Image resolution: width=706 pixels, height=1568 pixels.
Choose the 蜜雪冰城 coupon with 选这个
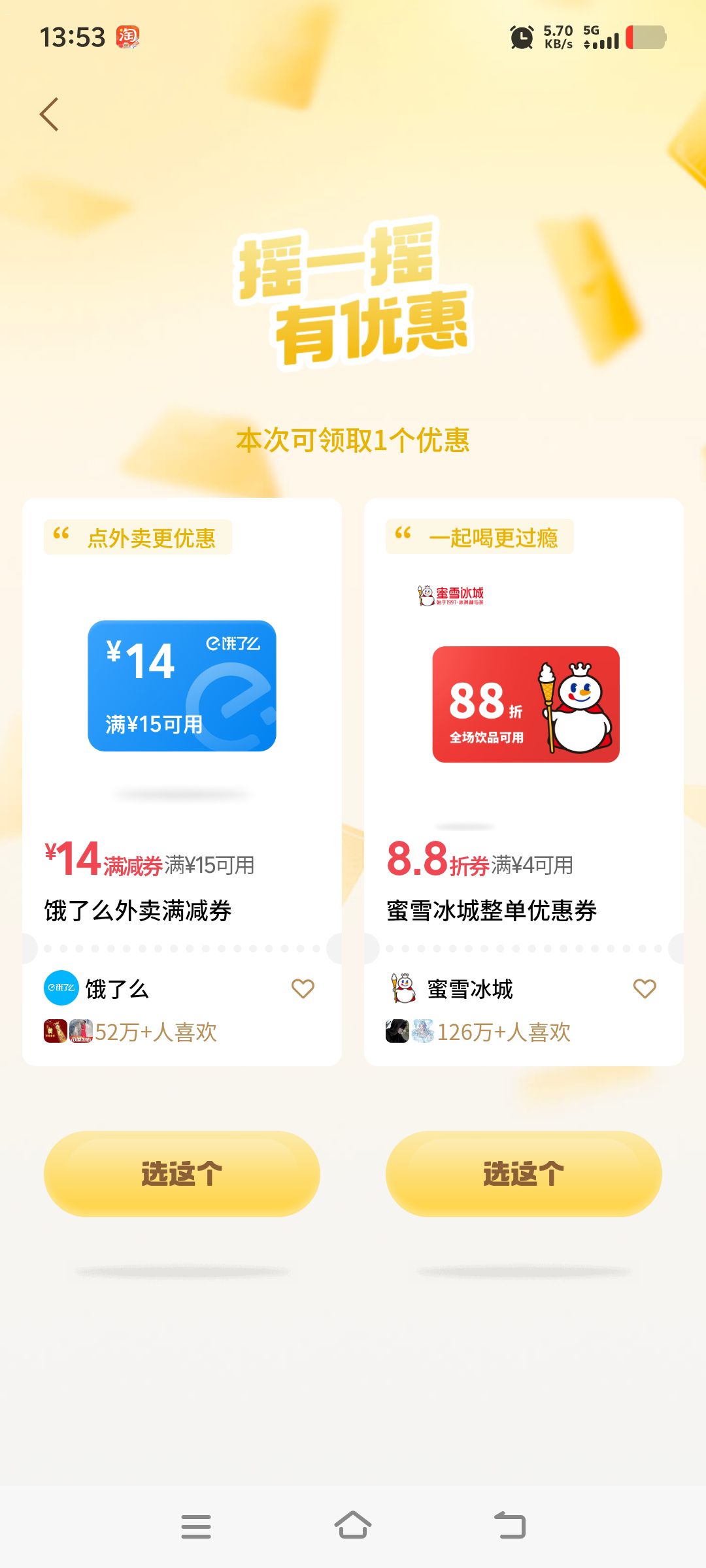click(x=524, y=1173)
